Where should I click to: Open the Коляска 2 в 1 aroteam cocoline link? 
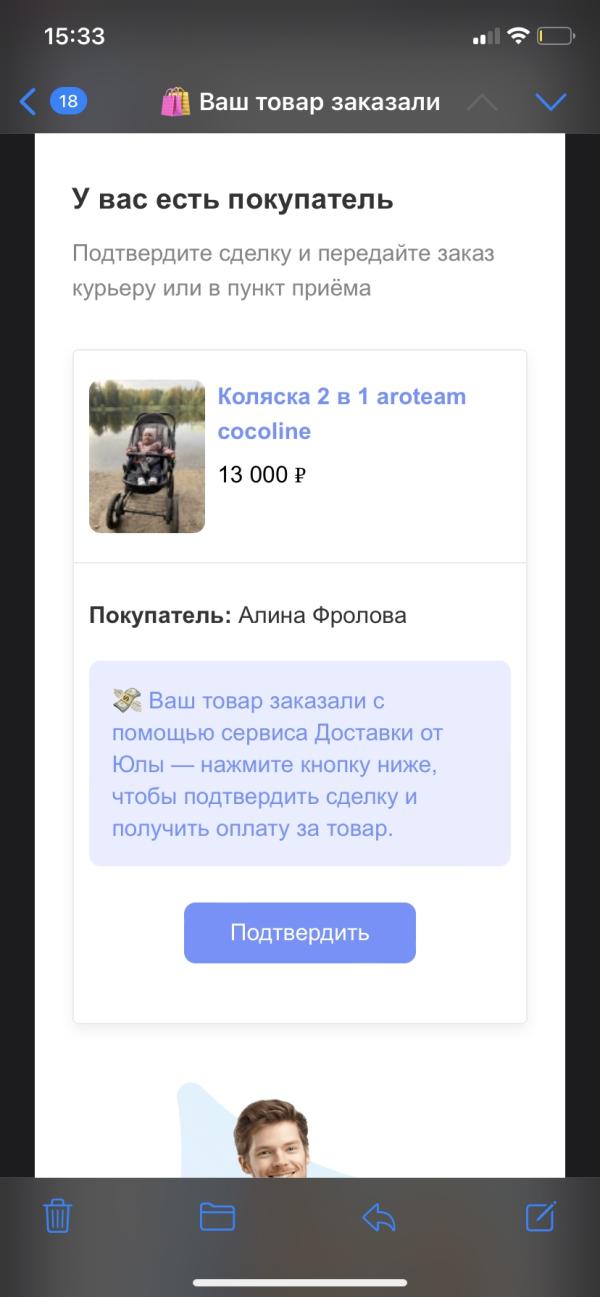point(341,414)
